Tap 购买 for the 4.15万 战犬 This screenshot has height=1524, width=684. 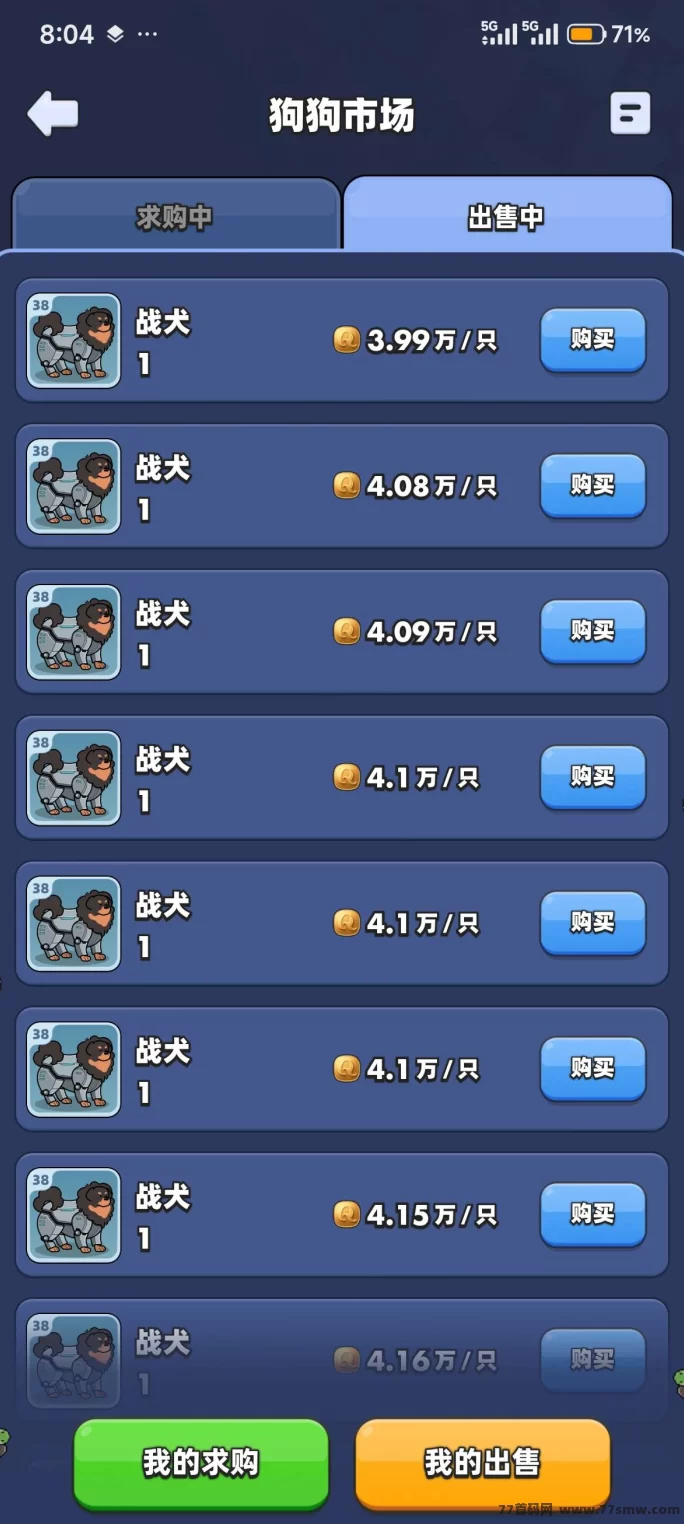[x=593, y=1215]
